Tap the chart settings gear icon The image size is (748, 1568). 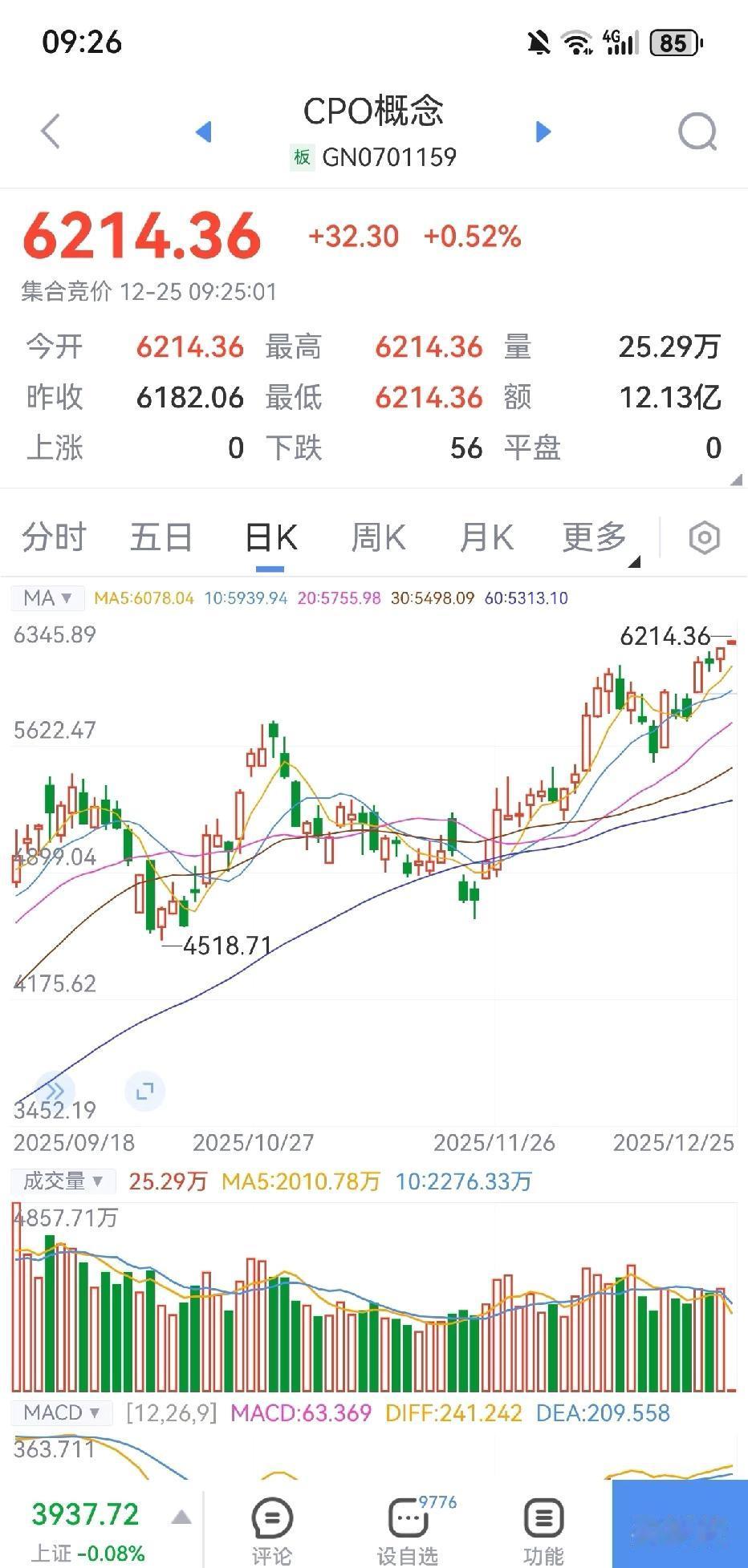tap(704, 537)
